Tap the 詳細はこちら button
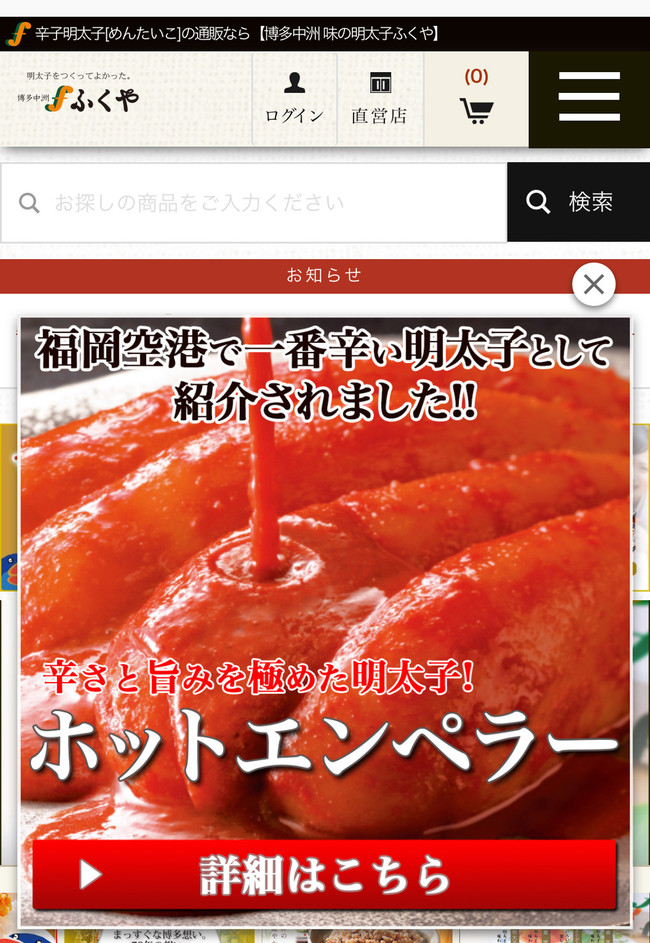 [x=324, y=875]
